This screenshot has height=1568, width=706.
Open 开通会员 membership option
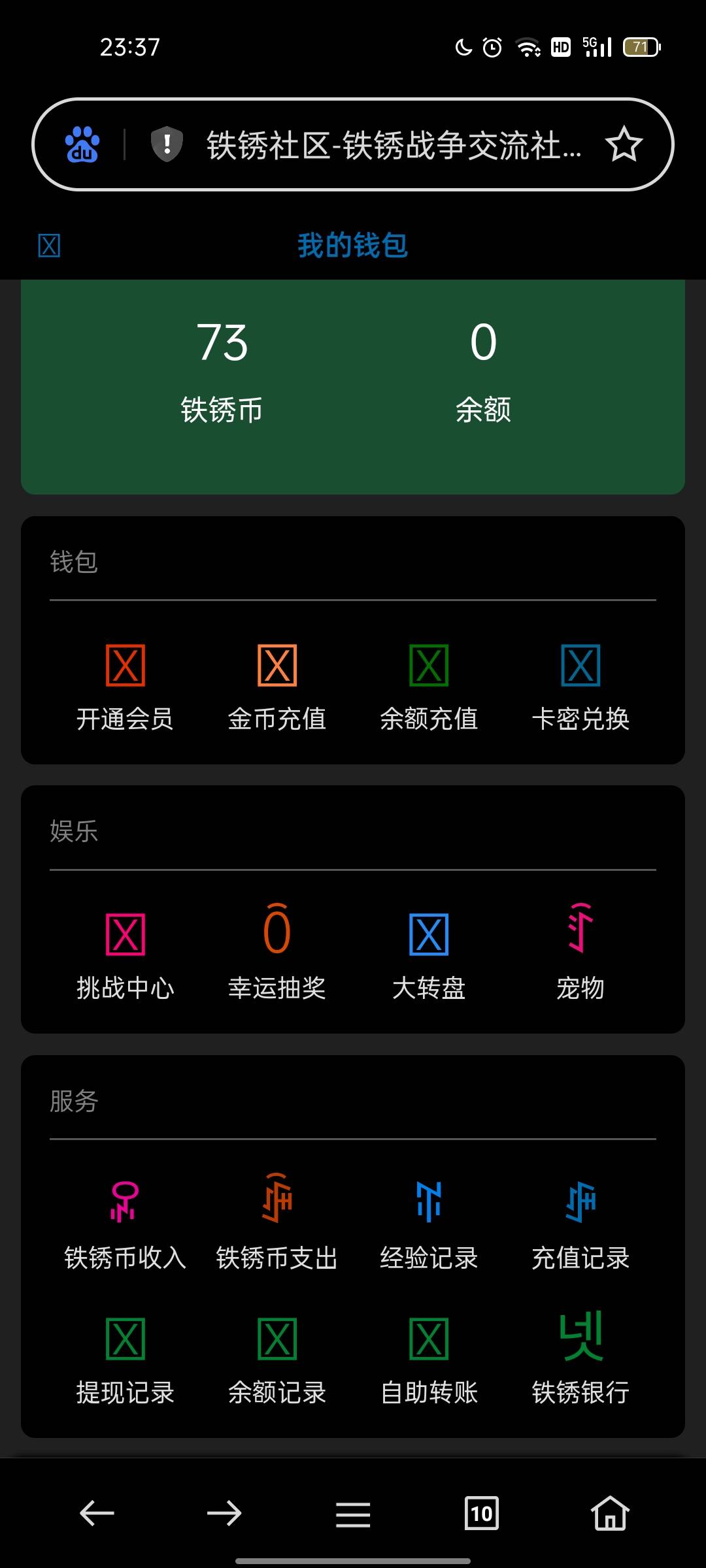pos(125,686)
